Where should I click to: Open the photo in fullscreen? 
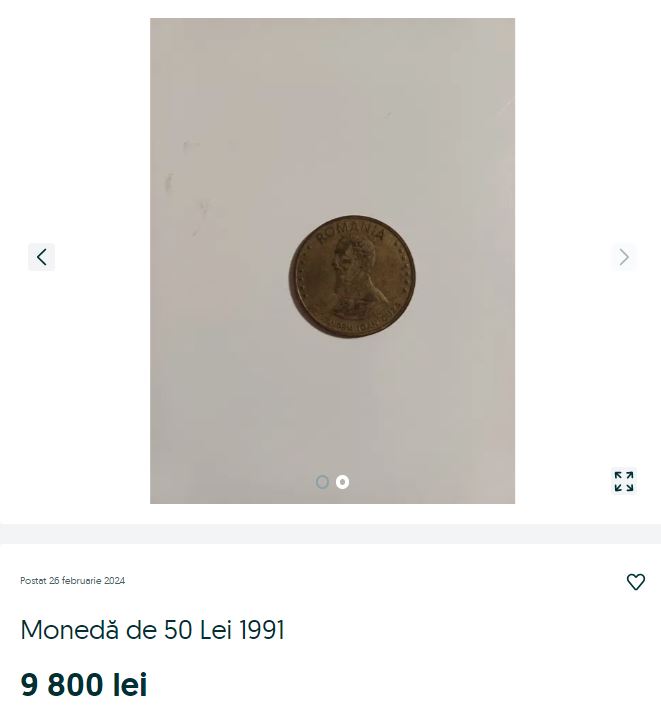[624, 481]
